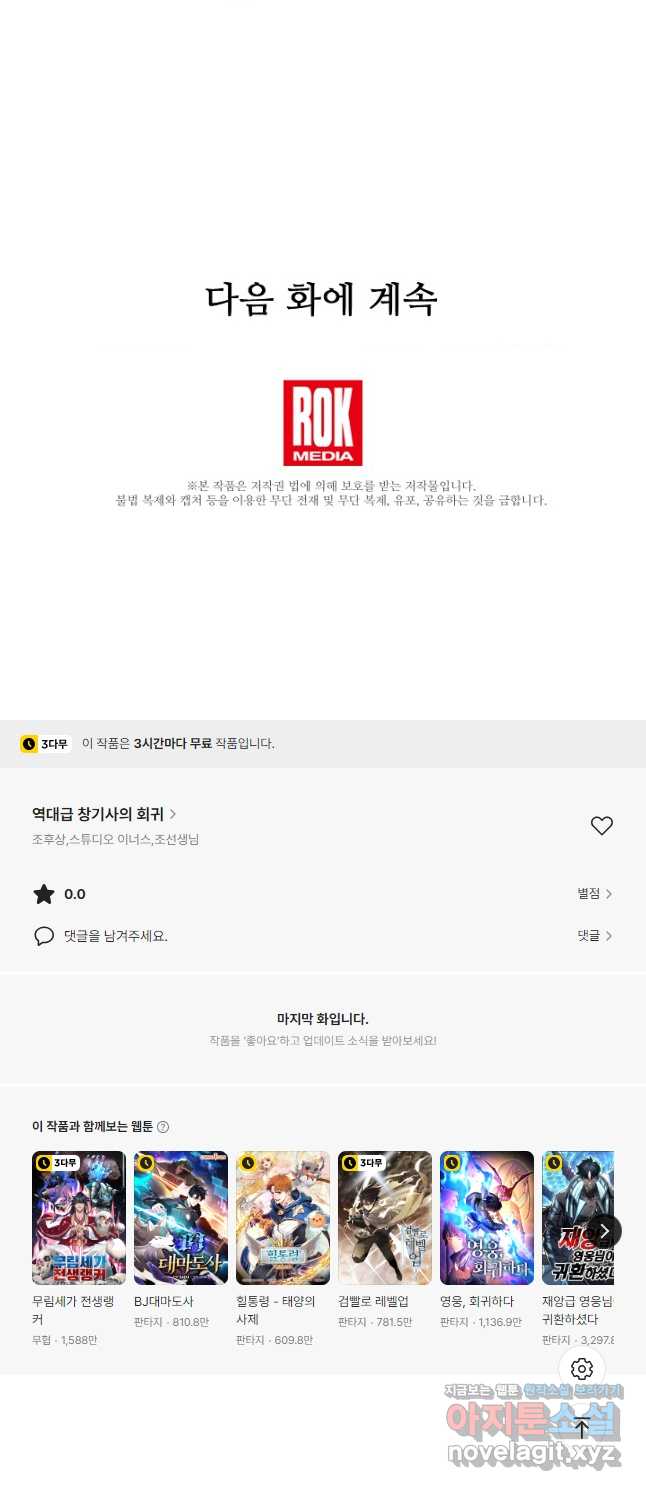Open 영웅, 회귀하다 webtoon
The height and width of the screenshot is (1491, 646).
(x=487, y=1218)
